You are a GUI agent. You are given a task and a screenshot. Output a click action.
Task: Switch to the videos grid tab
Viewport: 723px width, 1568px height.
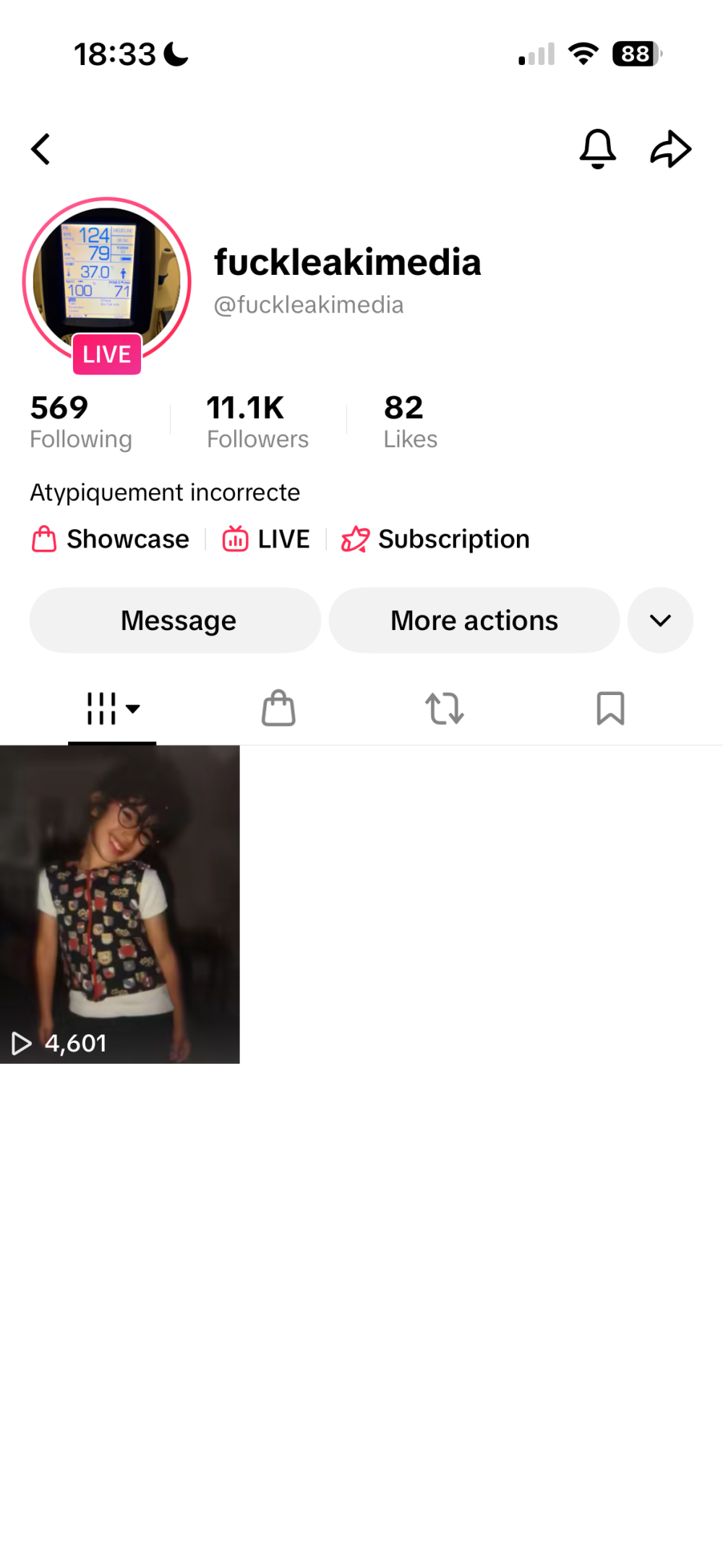(x=112, y=709)
